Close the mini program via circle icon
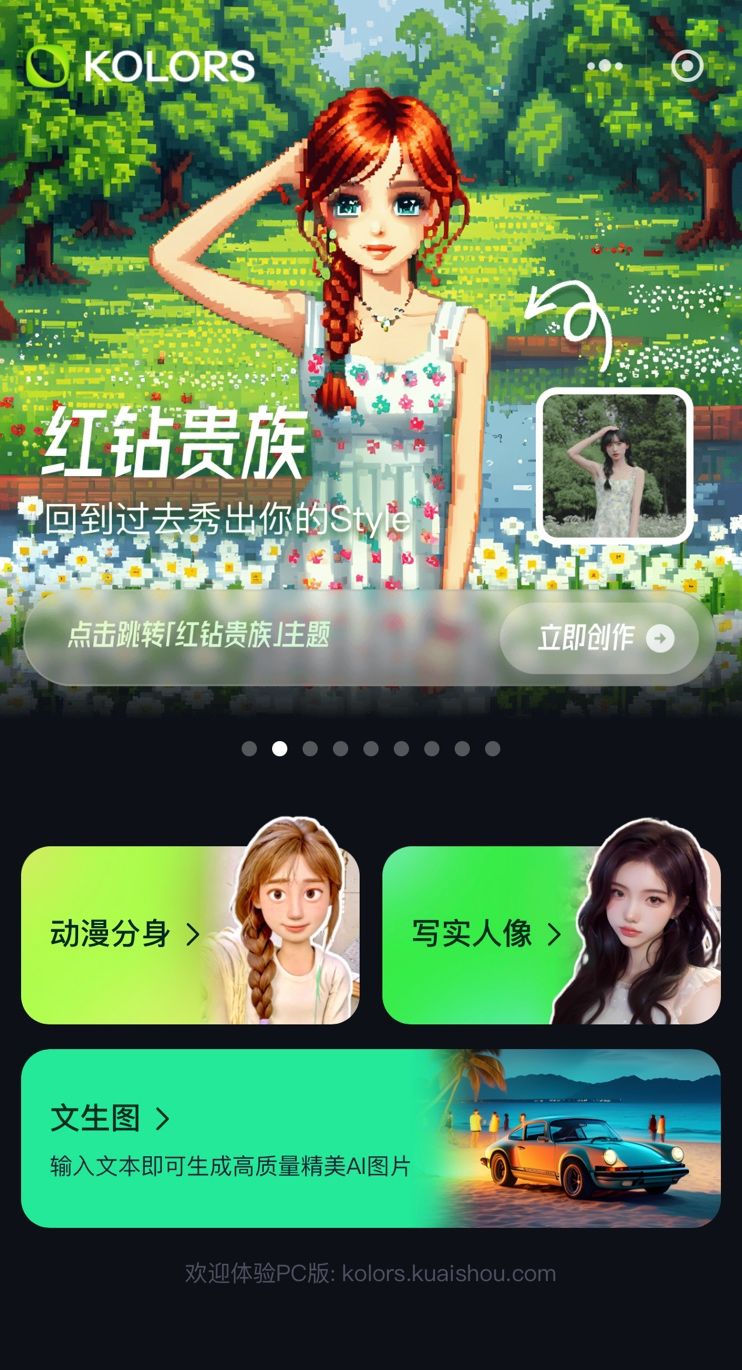Viewport: 742px width, 1370px height. coord(687,66)
